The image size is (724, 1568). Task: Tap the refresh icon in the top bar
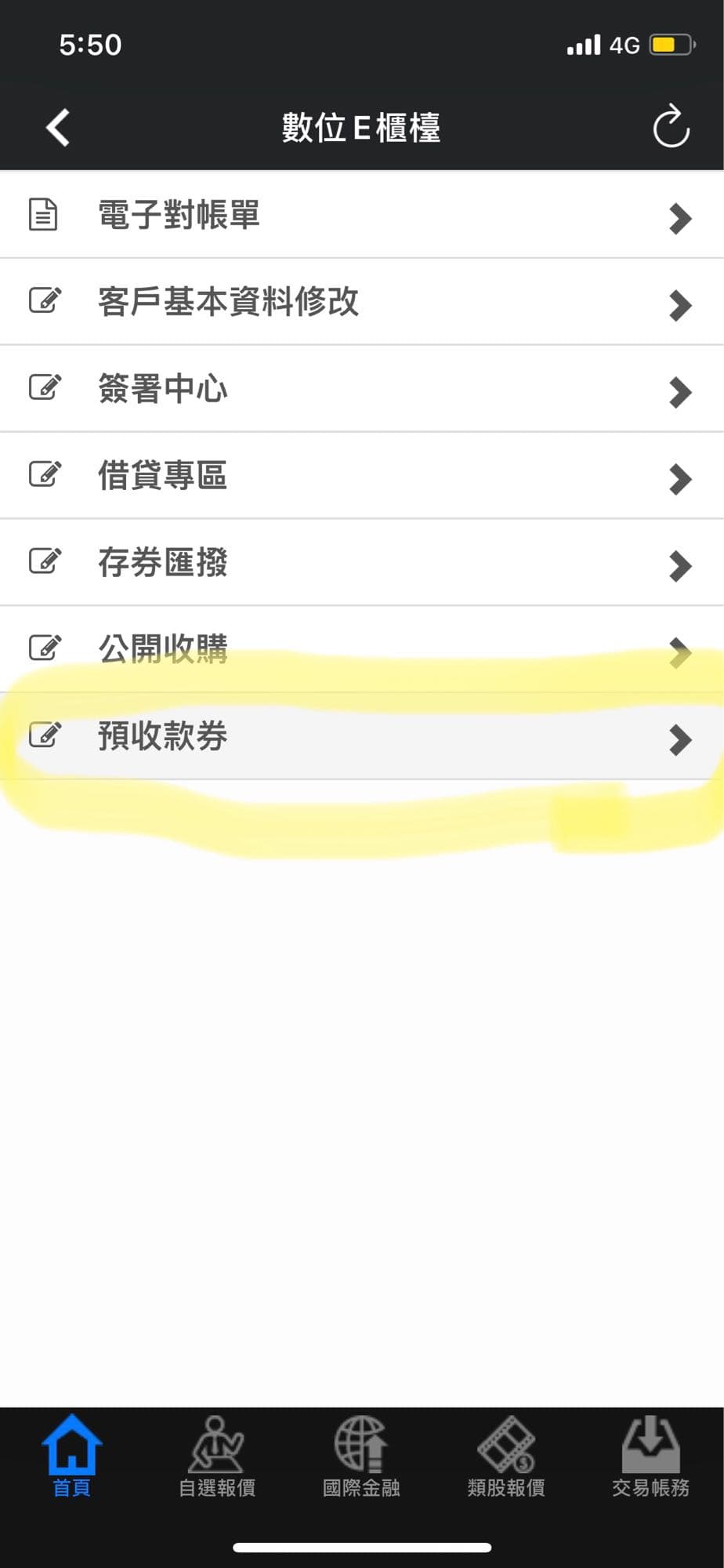[x=670, y=127]
